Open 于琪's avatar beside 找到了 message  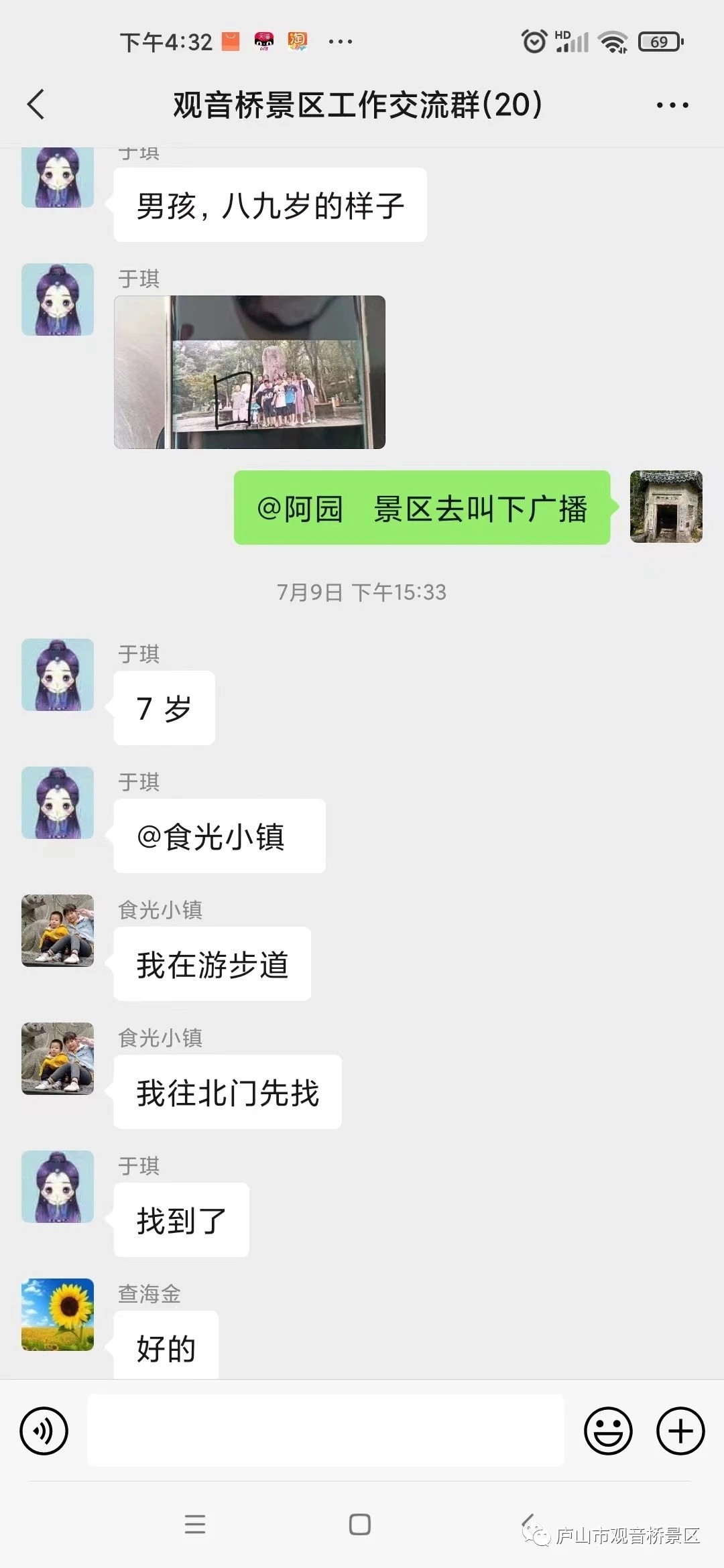[58, 1186]
